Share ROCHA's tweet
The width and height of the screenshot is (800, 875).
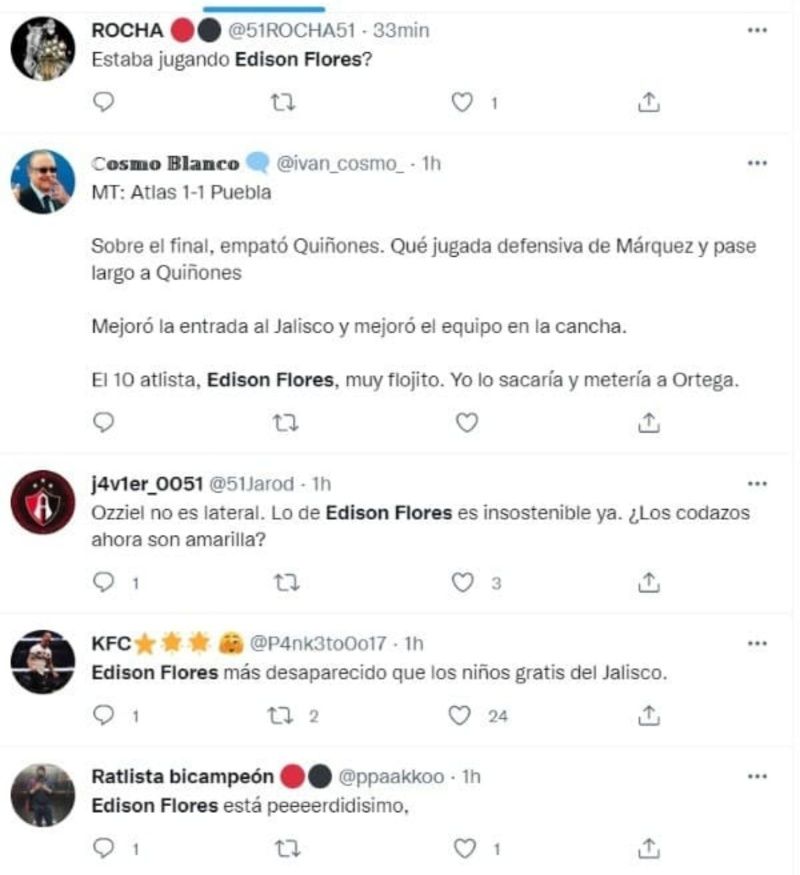coord(648,101)
